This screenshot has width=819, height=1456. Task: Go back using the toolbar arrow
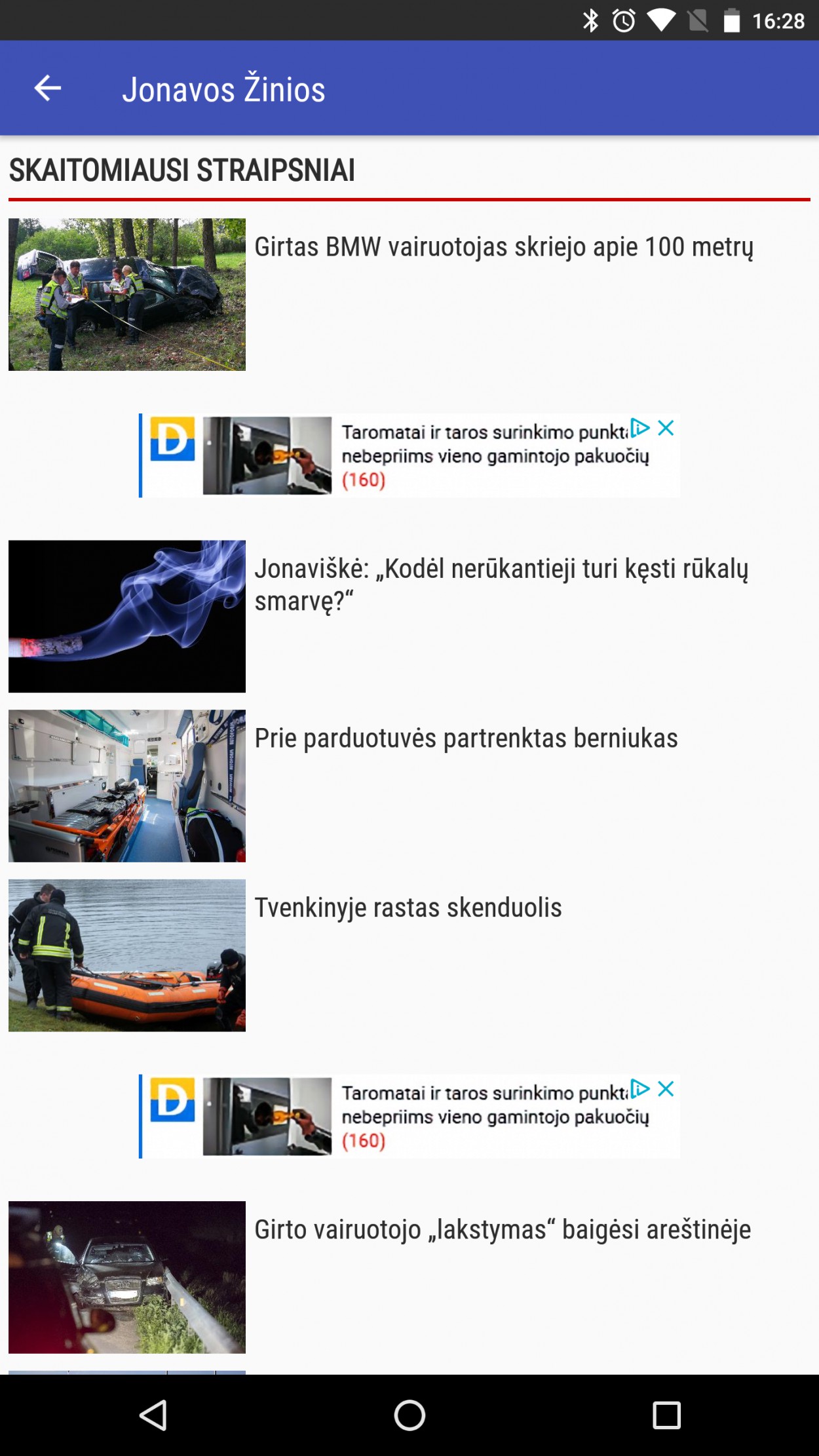(x=47, y=88)
